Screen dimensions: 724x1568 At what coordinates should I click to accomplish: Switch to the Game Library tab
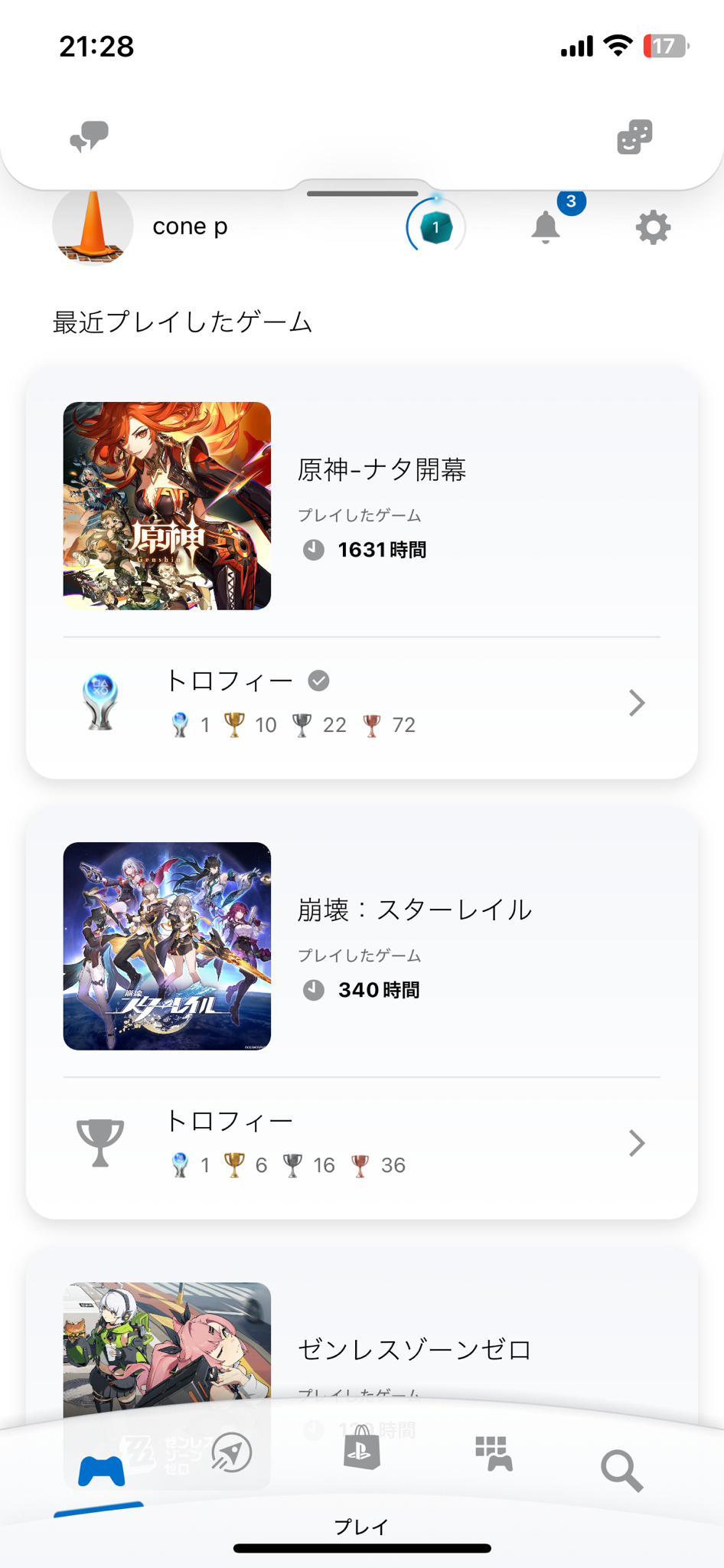494,1453
